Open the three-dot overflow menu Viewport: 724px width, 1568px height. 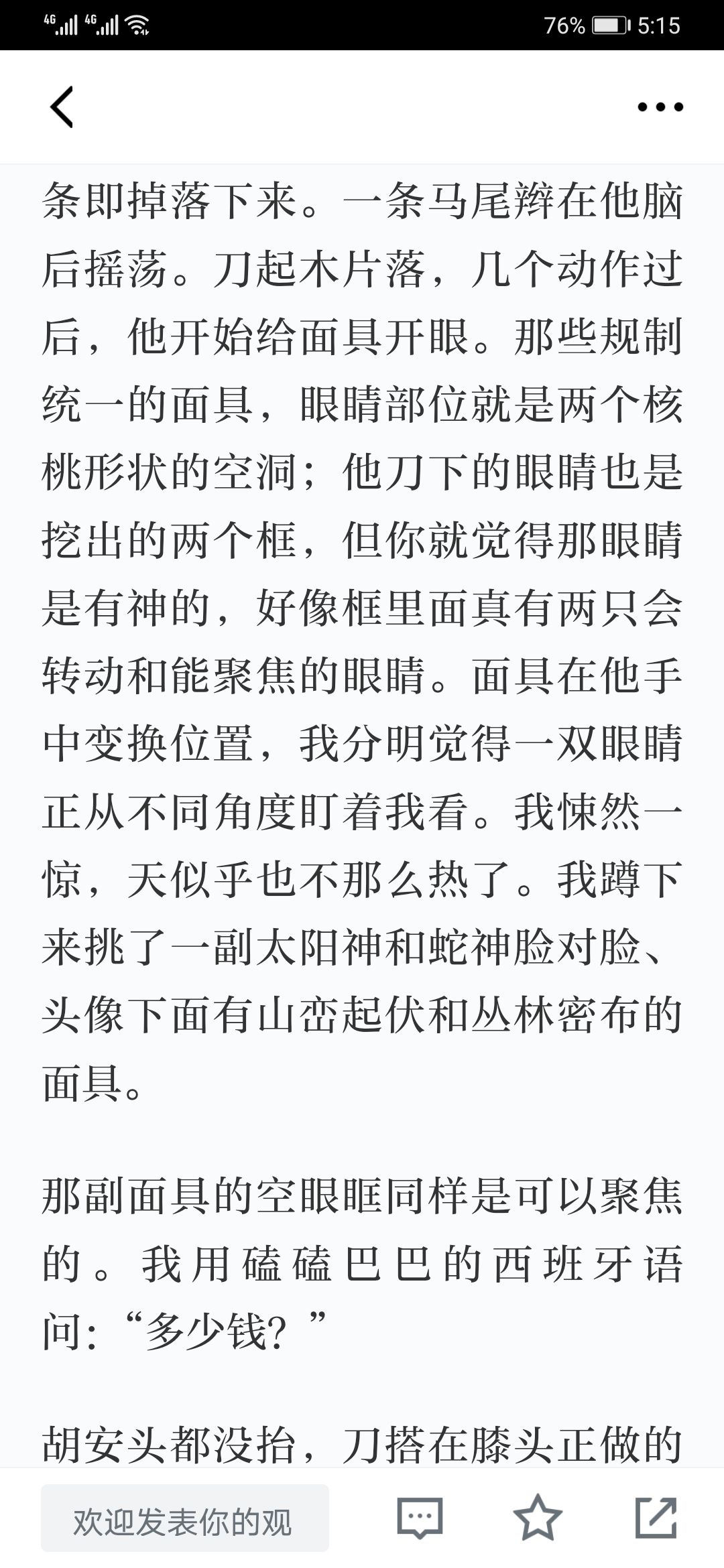[x=660, y=107]
